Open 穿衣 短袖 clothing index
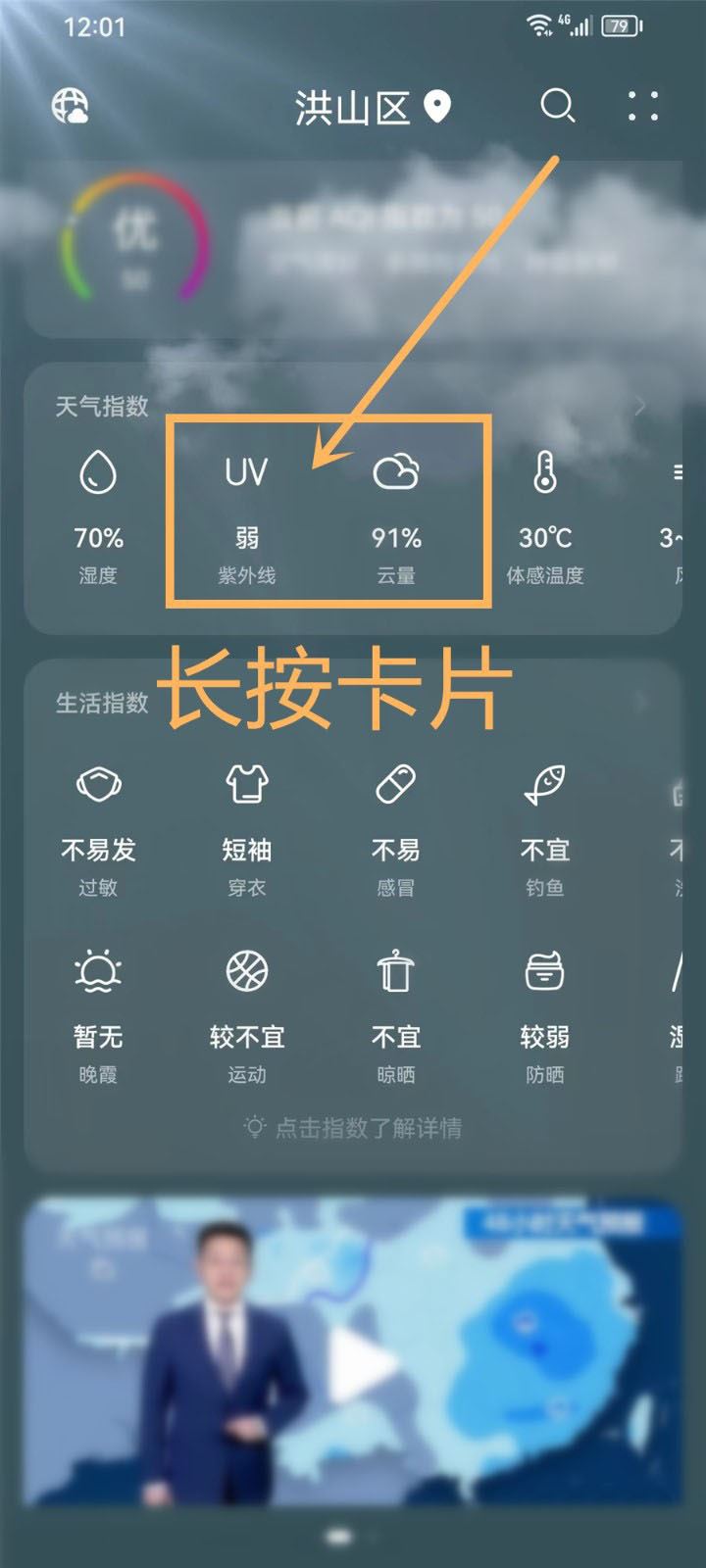Screen dimensions: 706x1568 (246, 829)
